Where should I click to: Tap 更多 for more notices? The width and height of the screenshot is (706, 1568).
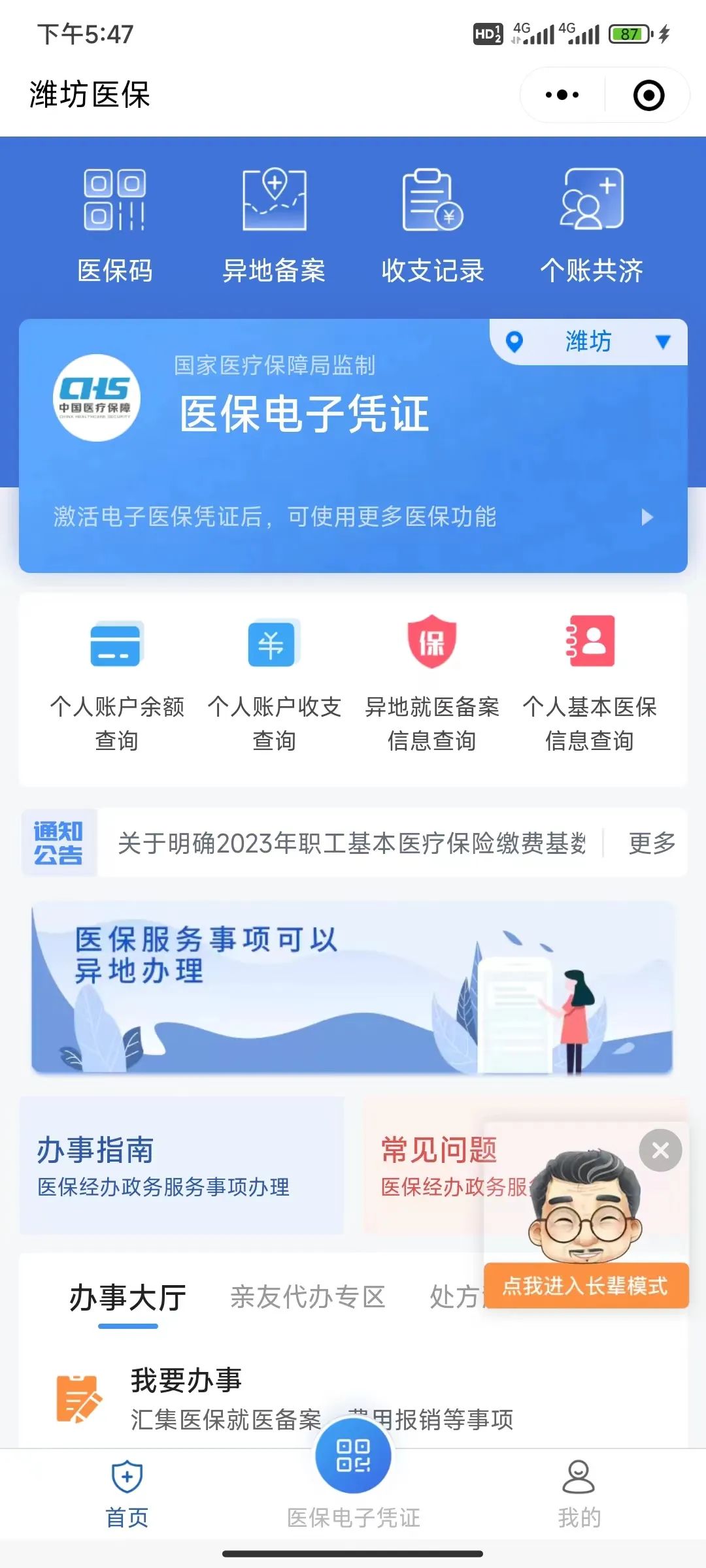(x=652, y=843)
